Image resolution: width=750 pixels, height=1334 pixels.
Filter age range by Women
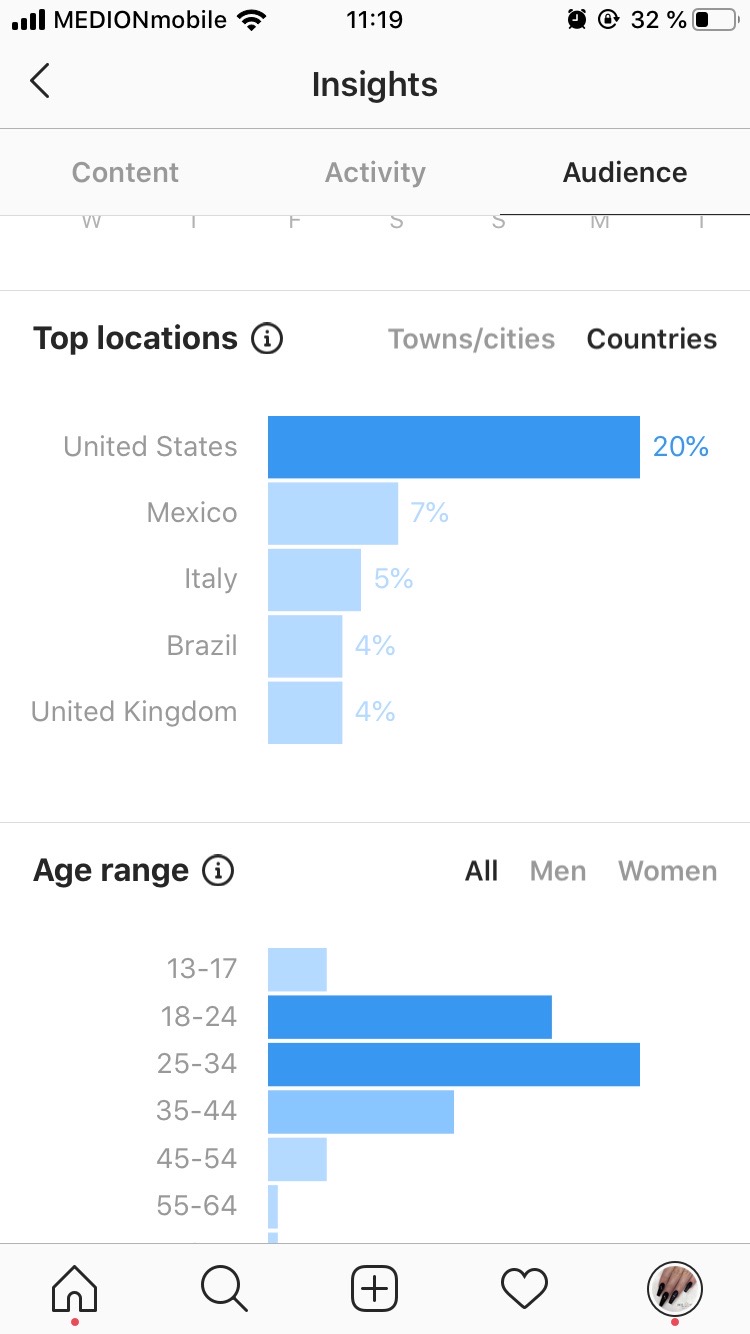[668, 871]
